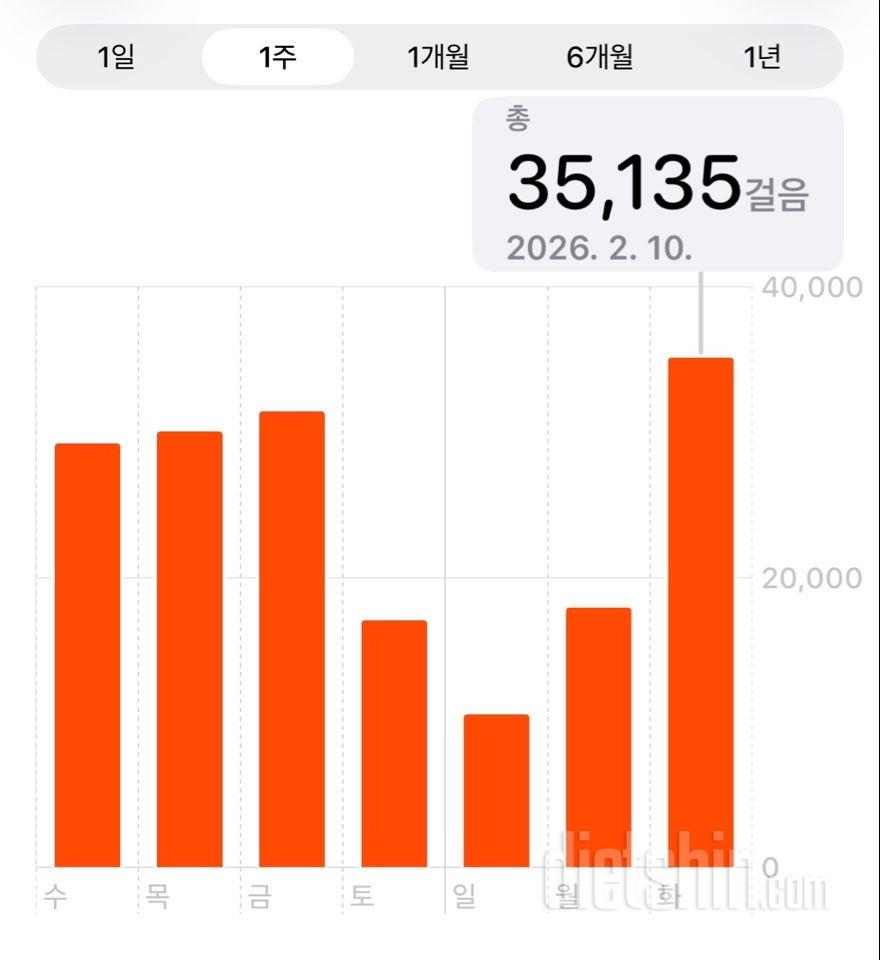Tap the 화 (Tuesday) step bar

pos(700,612)
